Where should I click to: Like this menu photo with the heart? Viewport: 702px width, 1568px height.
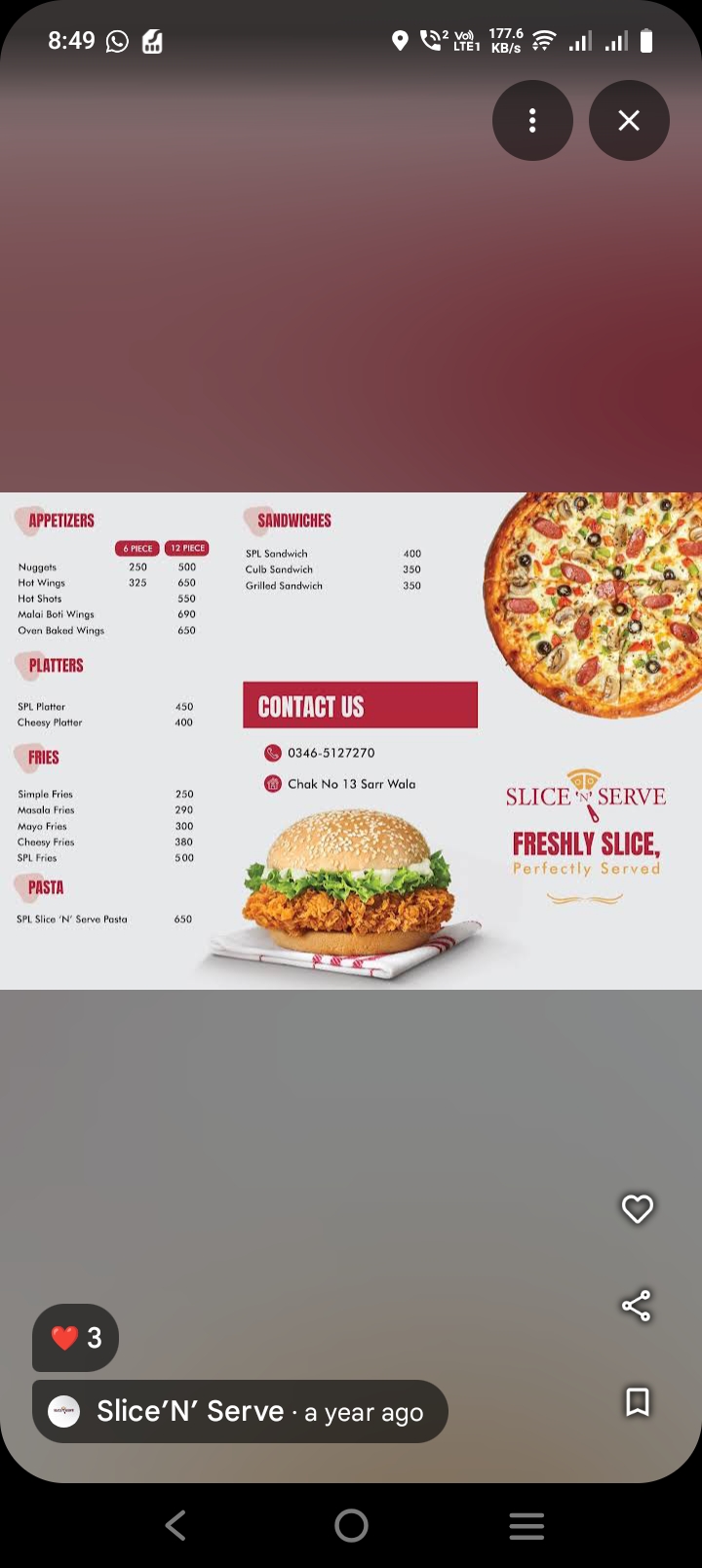637,1209
